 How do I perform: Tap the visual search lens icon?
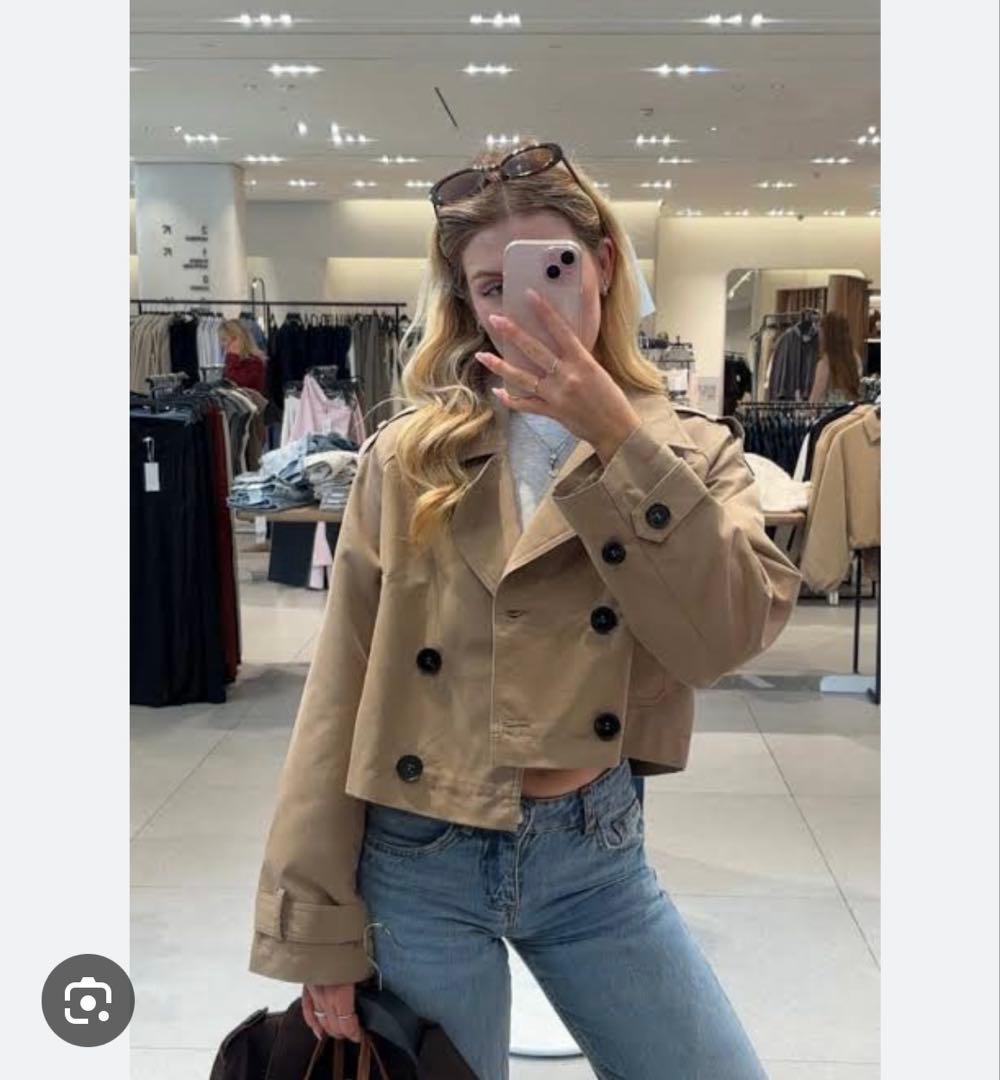click(x=88, y=1000)
